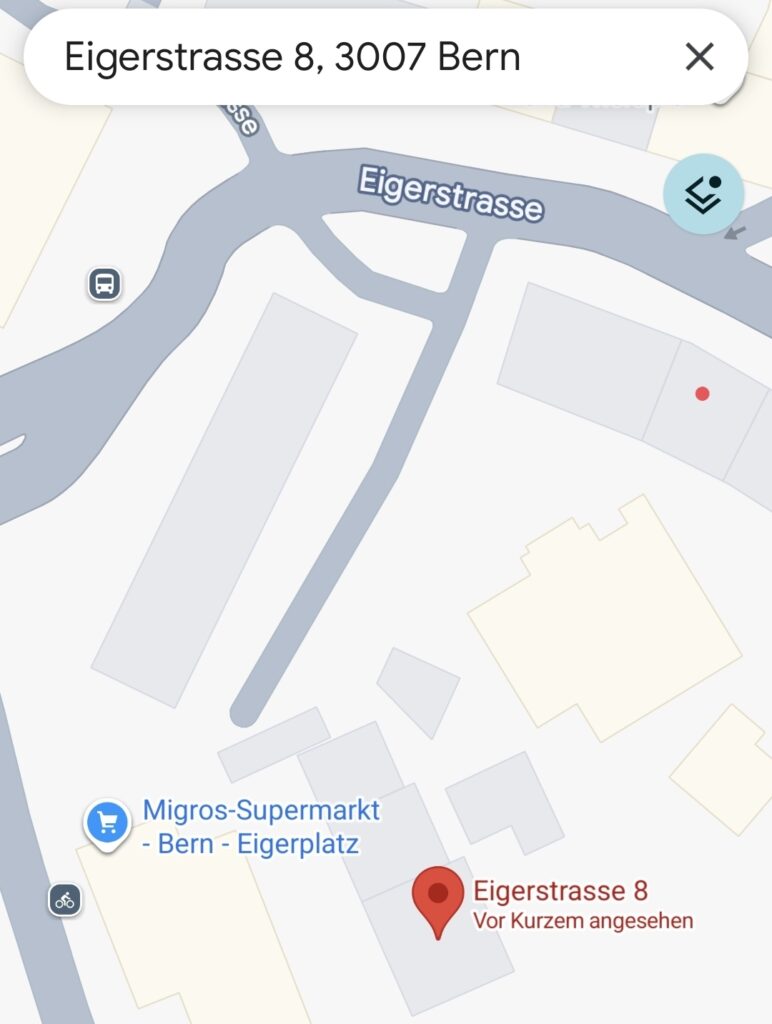Open the bicycle station marker
The height and width of the screenshot is (1024, 772).
65,900
